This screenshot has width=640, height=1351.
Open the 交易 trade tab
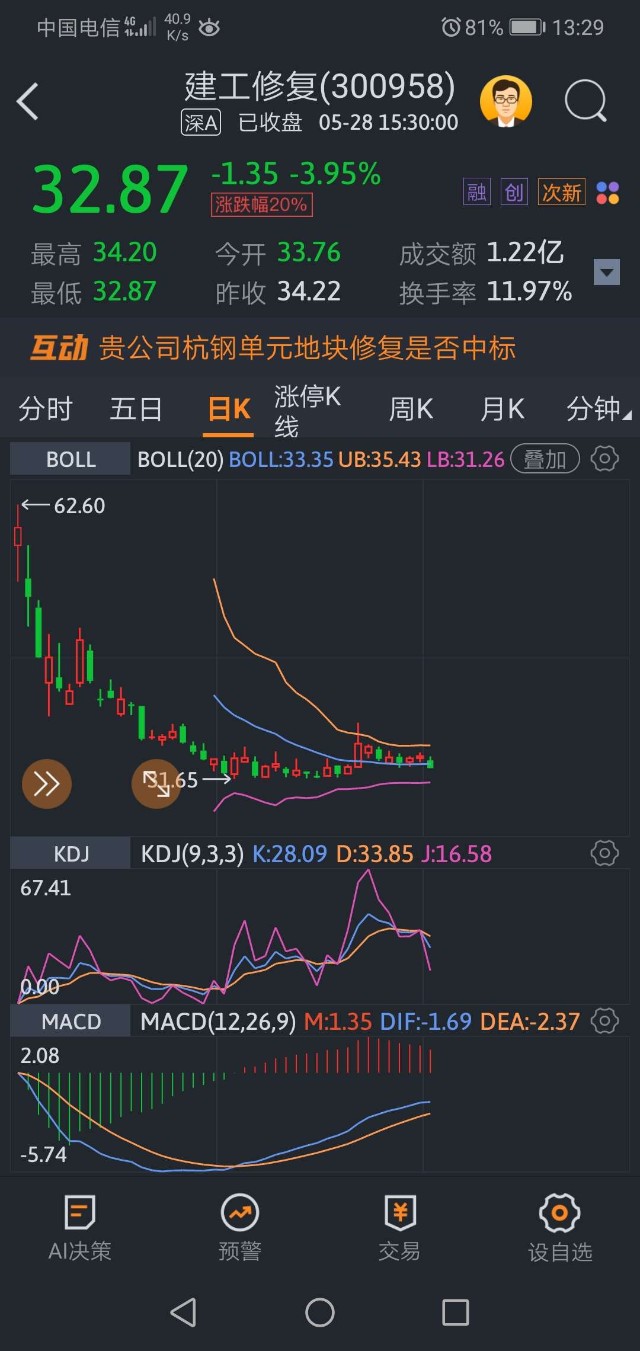[399, 1227]
